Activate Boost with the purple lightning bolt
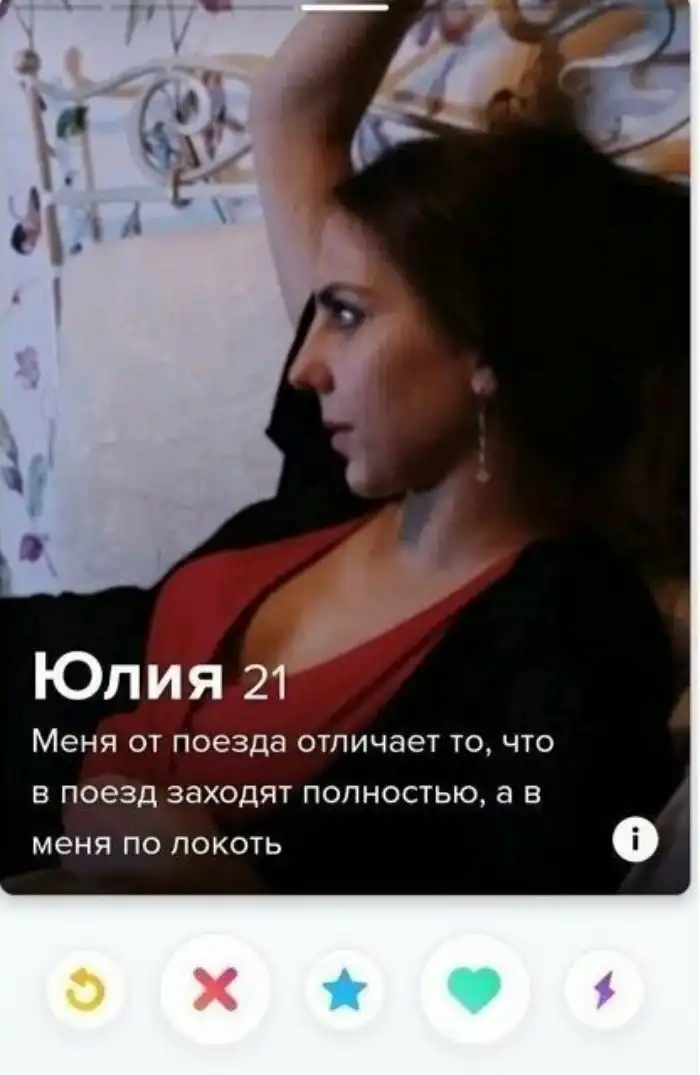The image size is (700, 1075). tap(604, 990)
